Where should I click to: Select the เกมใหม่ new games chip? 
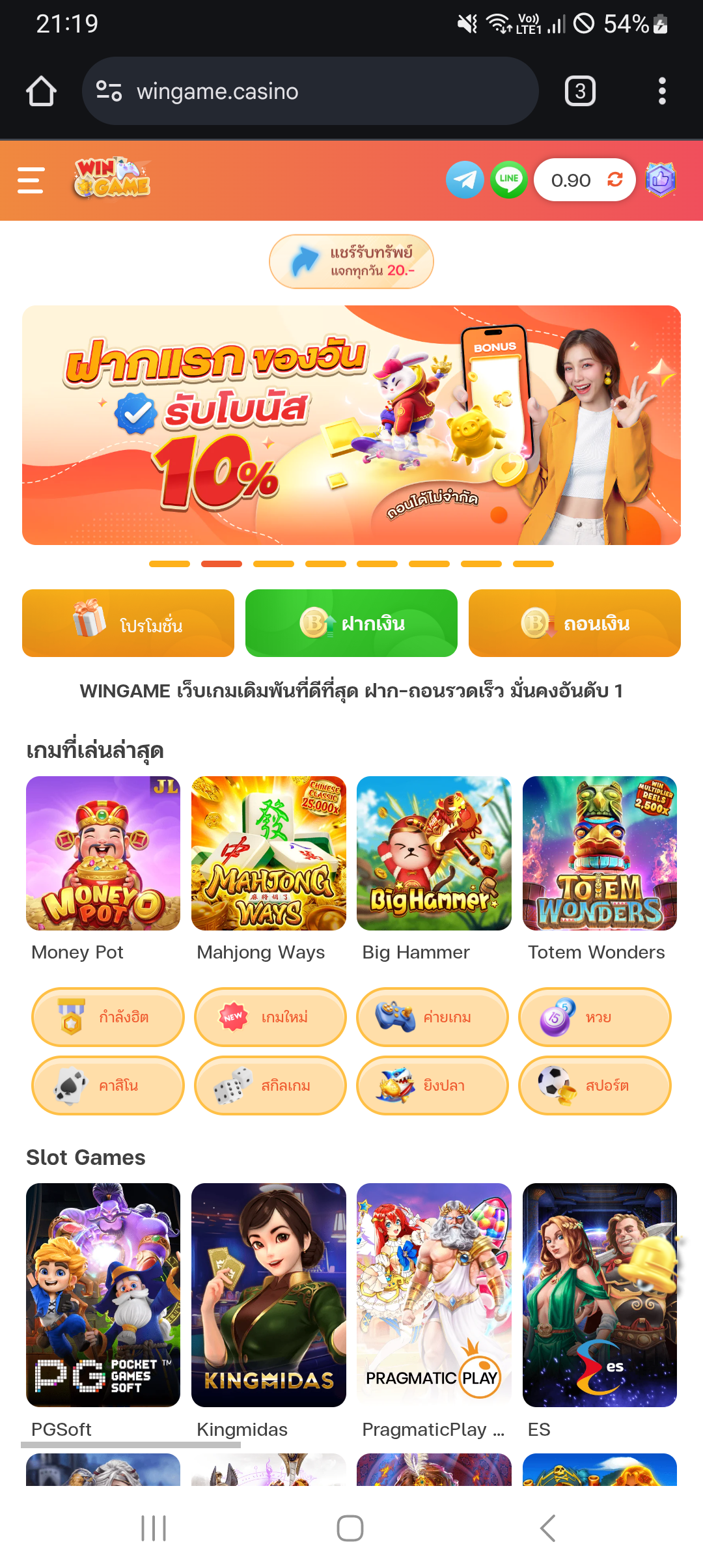tap(270, 1017)
